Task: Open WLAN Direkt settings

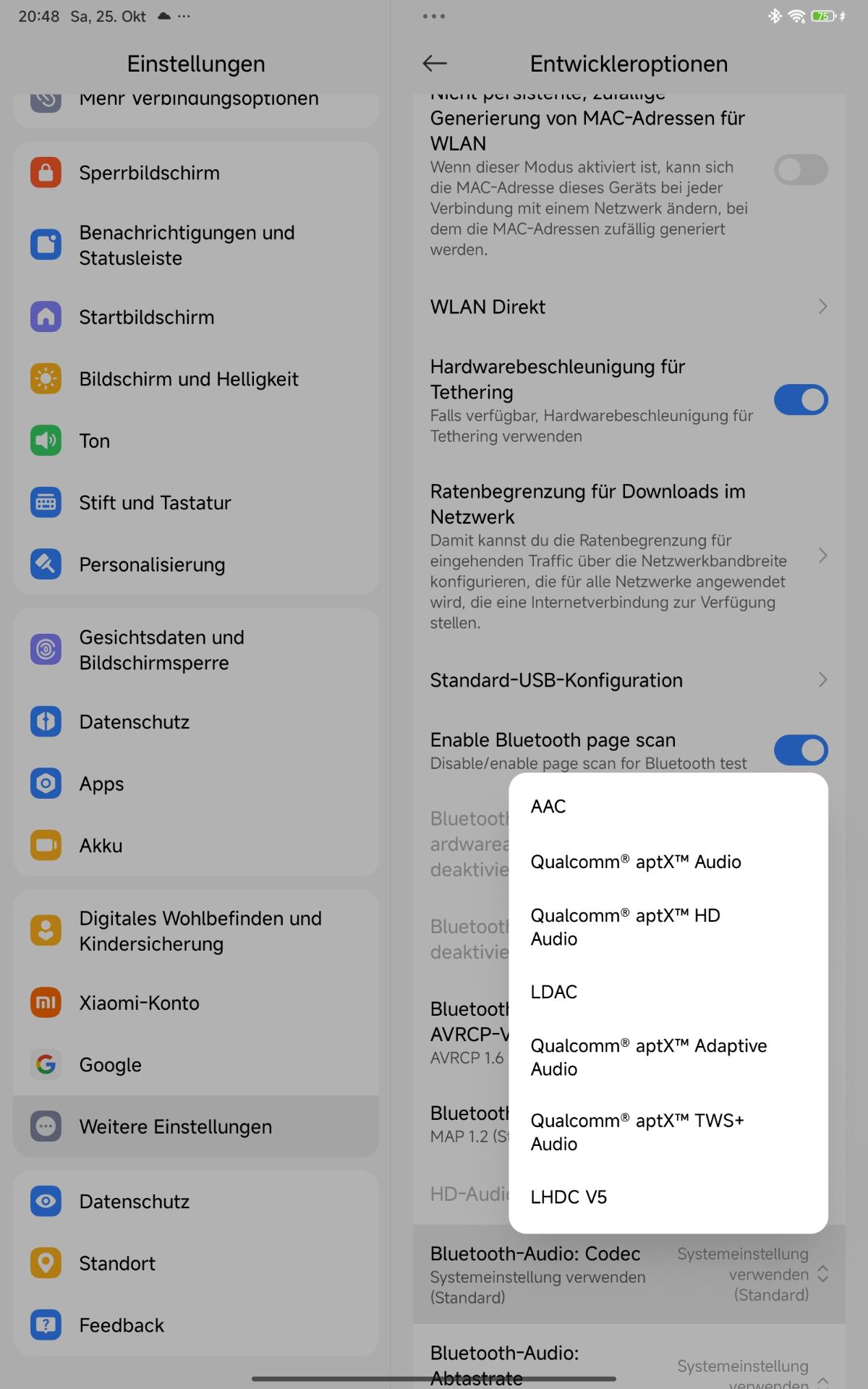Action: (x=628, y=307)
